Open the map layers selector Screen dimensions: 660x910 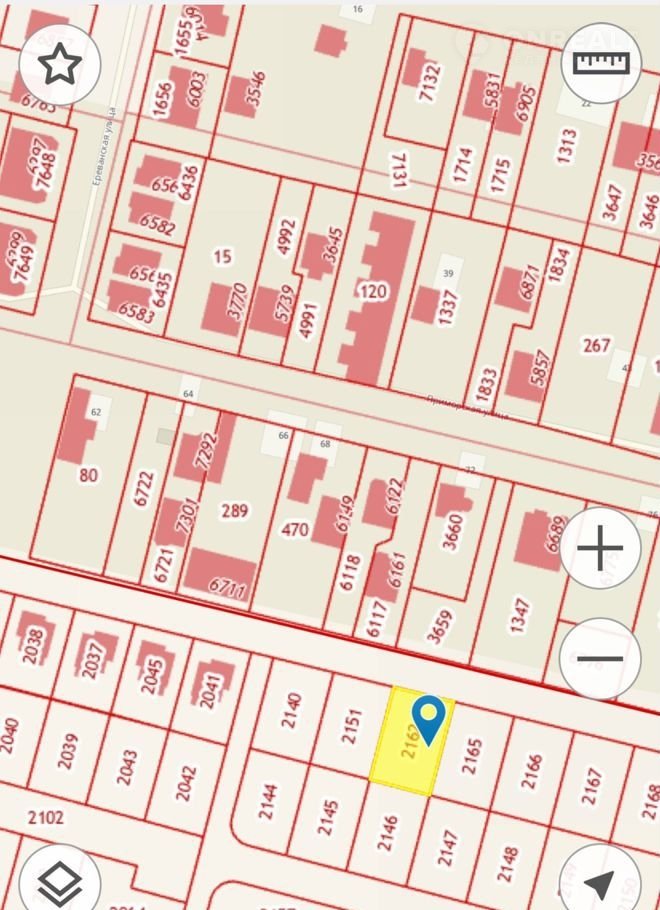point(60,881)
